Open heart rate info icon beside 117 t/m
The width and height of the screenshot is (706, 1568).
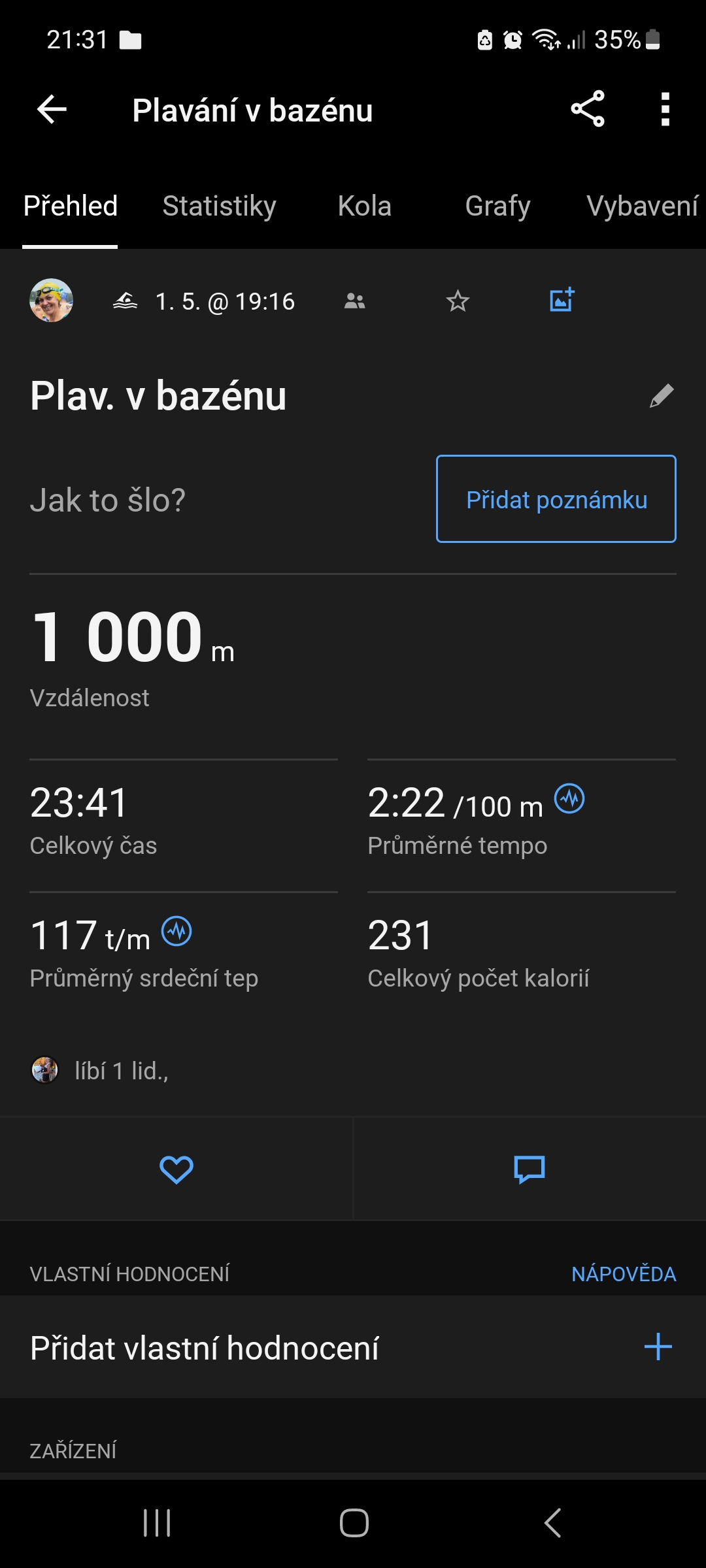[x=176, y=932]
